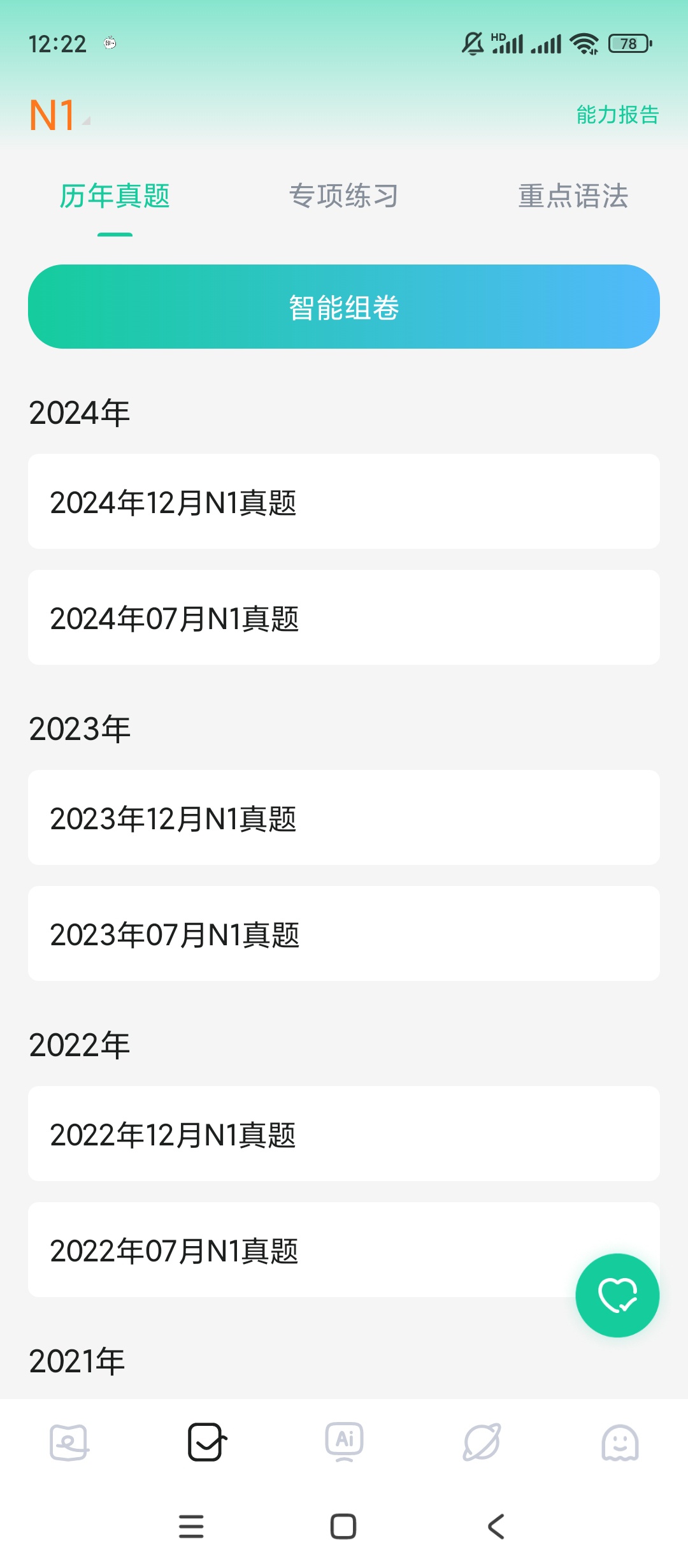Switch to the 重点语法 tab
Screen dimensions: 688x1568
[573, 196]
